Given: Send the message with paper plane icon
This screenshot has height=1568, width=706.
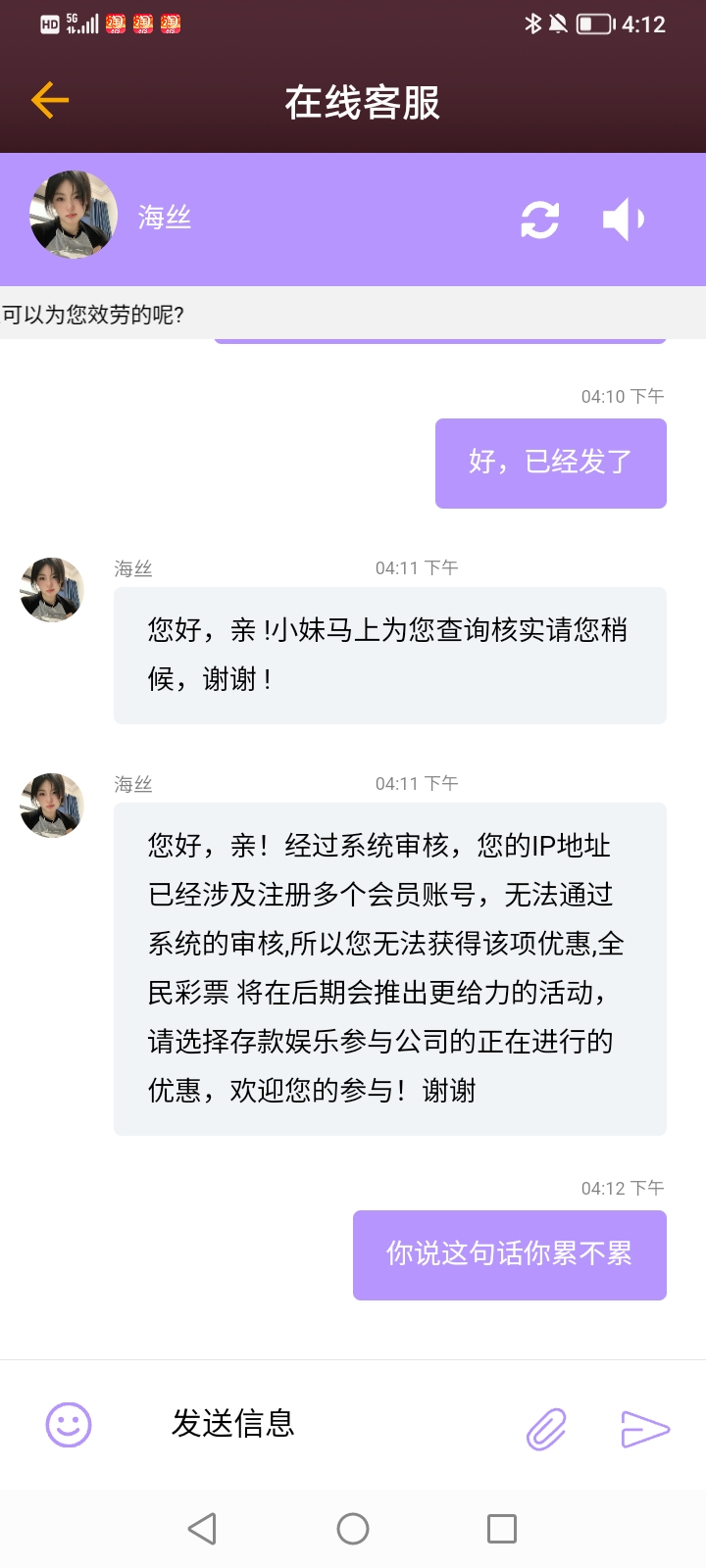Looking at the screenshot, I should (644, 1429).
